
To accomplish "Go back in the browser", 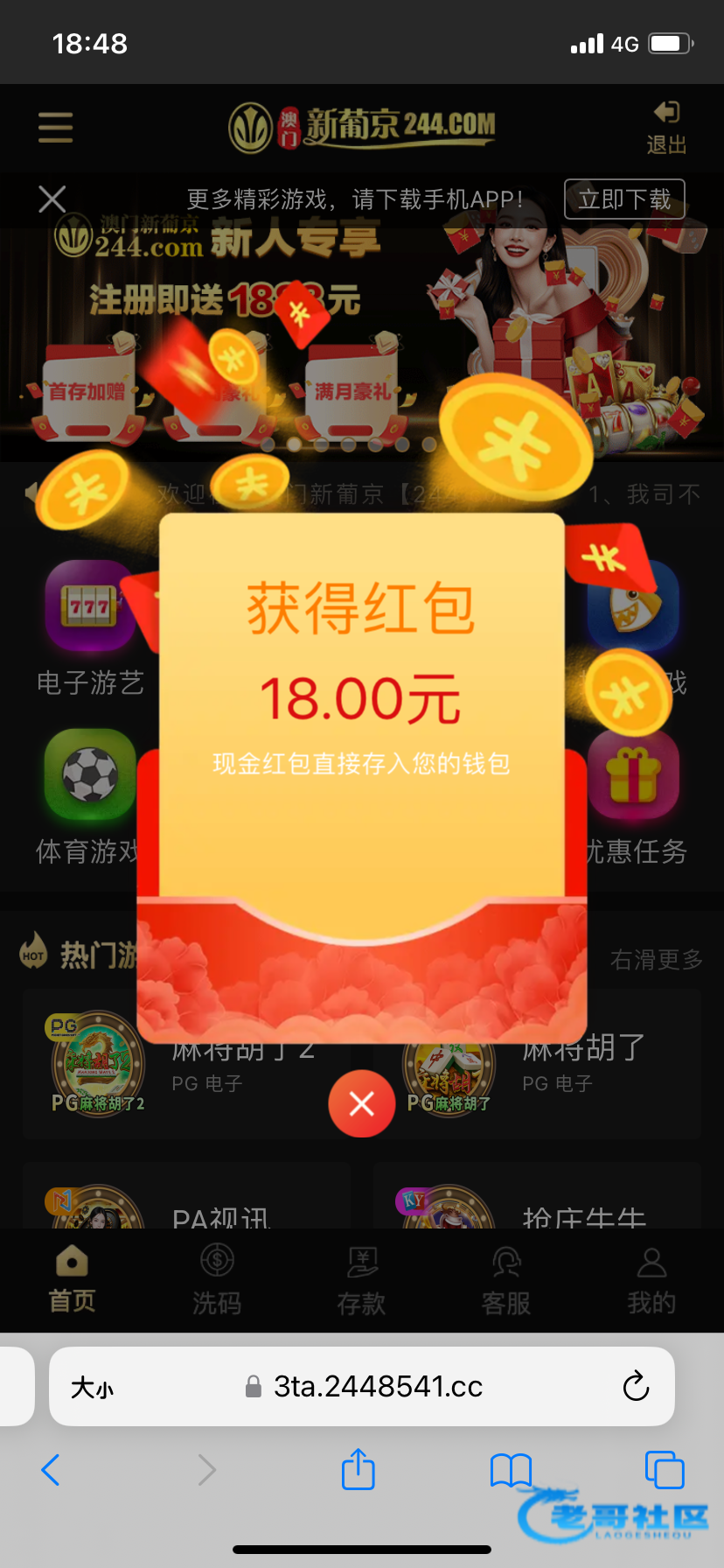I will [51, 1470].
